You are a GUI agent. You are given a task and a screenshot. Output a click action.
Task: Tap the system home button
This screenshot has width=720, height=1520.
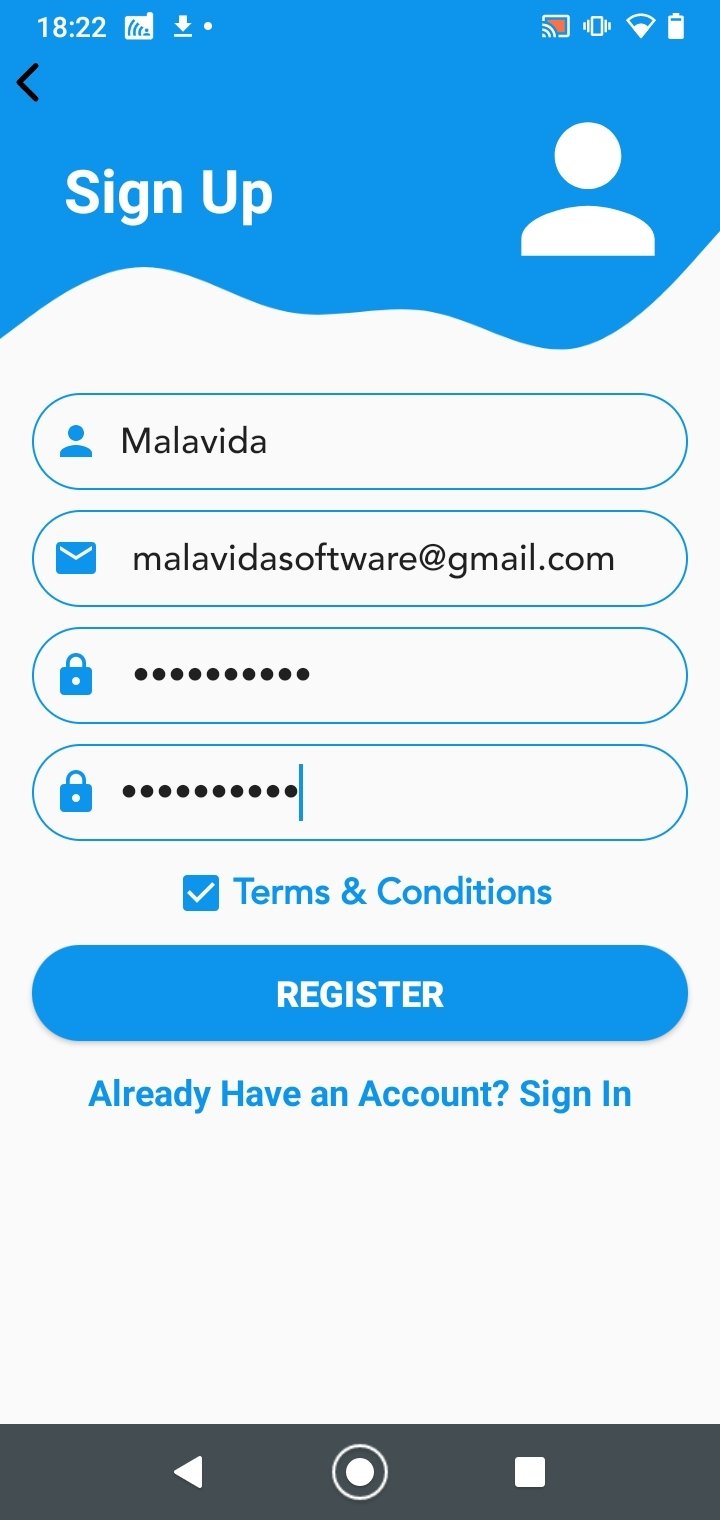coord(359,1472)
